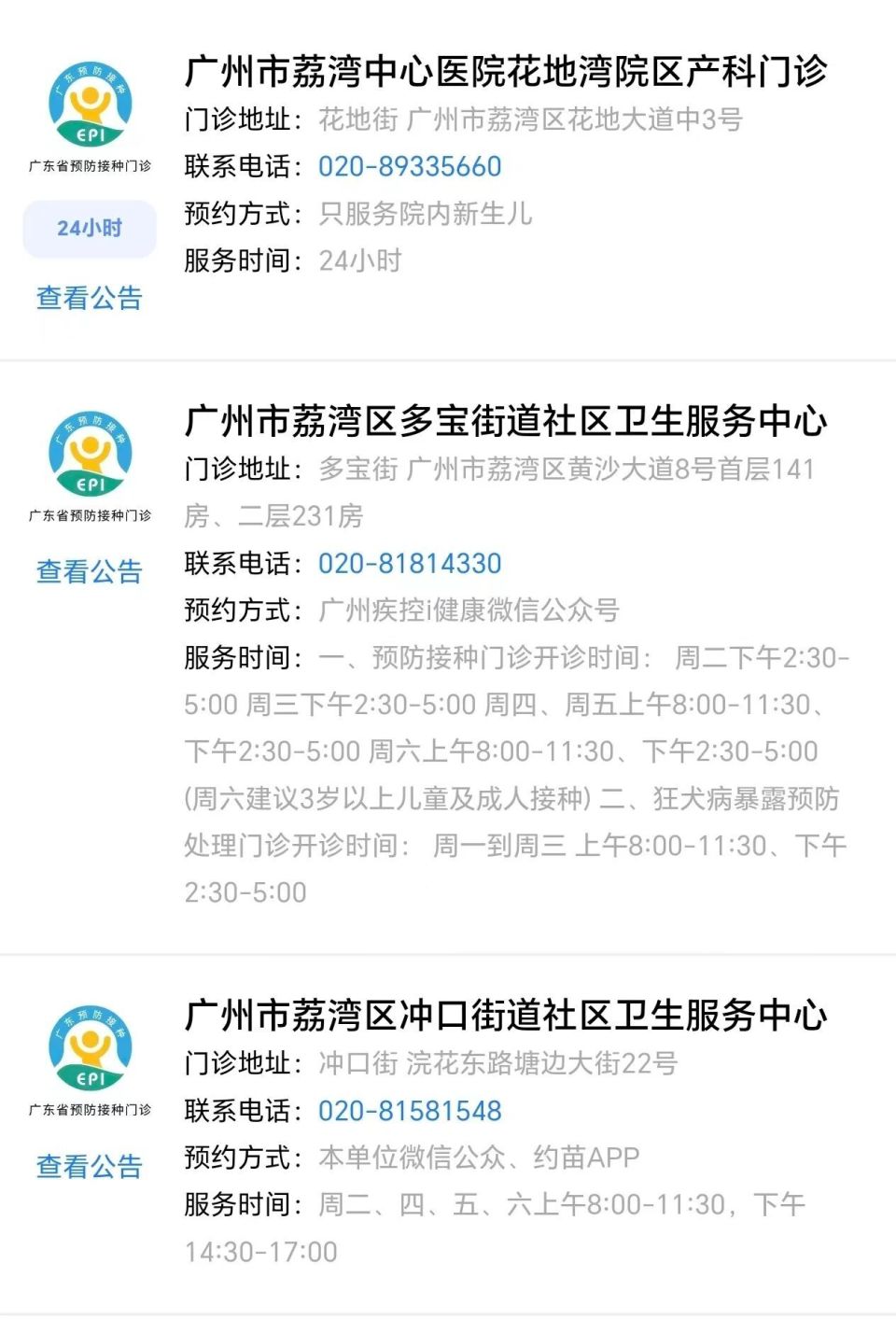
Task: Click the 24小时 badge
Action: [89, 228]
